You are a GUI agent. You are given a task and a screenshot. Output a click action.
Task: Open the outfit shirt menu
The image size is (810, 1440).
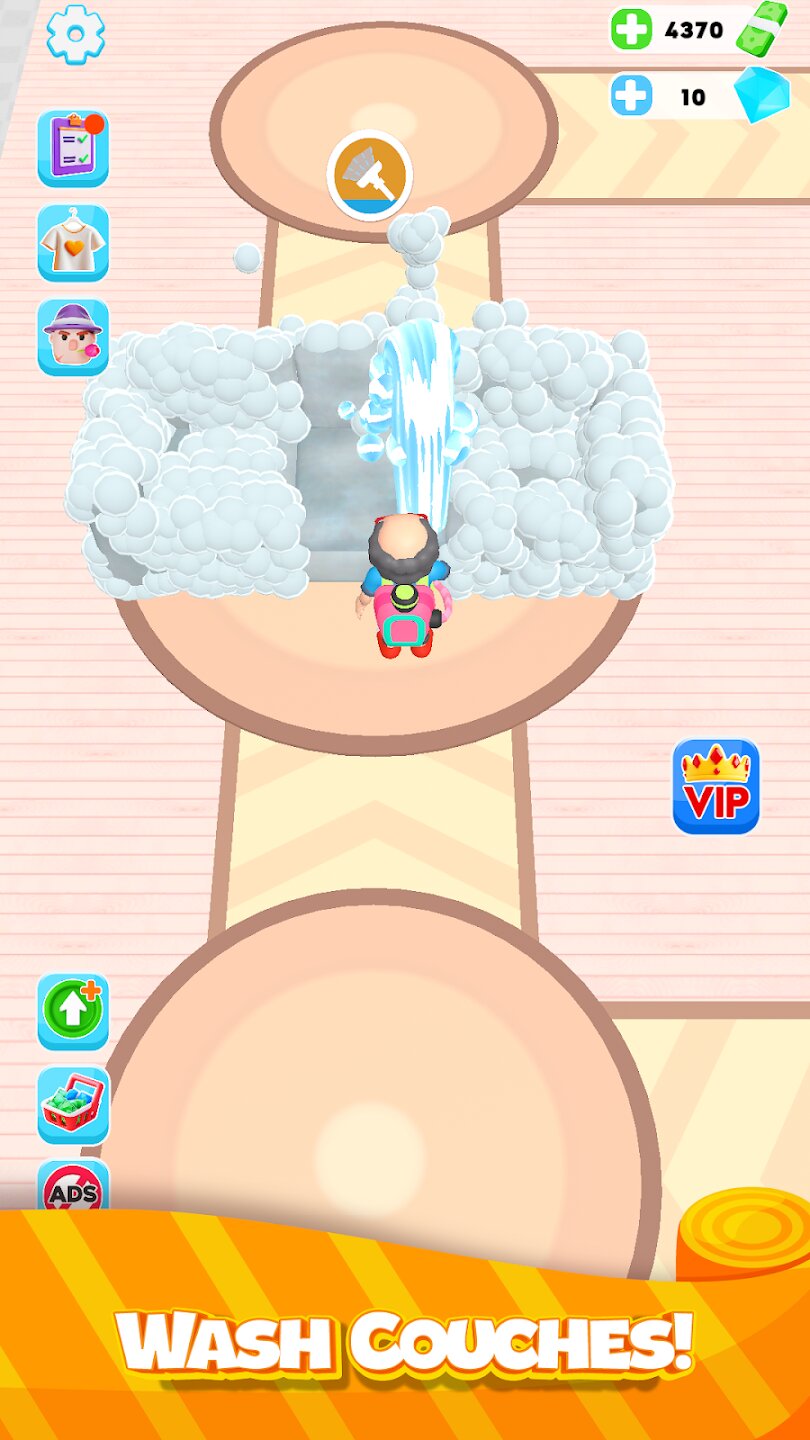(x=73, y=243)
